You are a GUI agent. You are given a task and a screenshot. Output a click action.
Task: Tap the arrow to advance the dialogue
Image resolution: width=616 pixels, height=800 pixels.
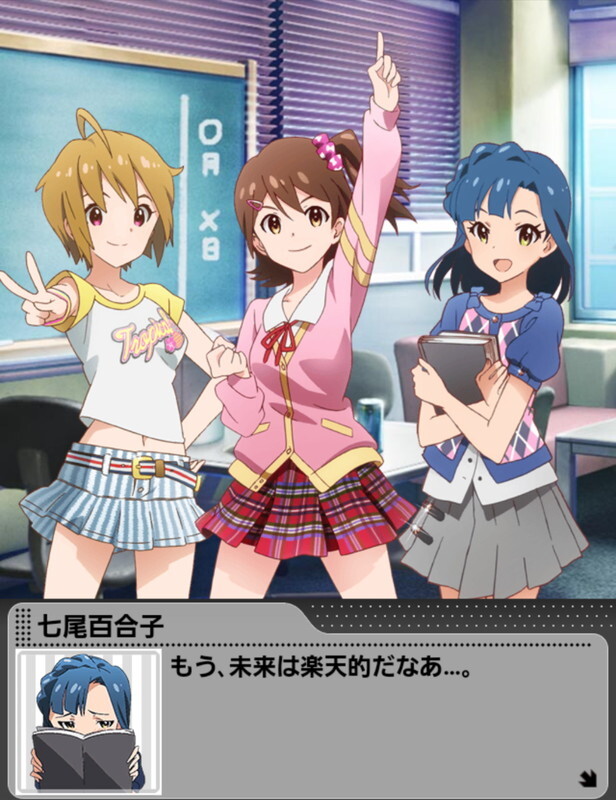(x=587, y=778)
